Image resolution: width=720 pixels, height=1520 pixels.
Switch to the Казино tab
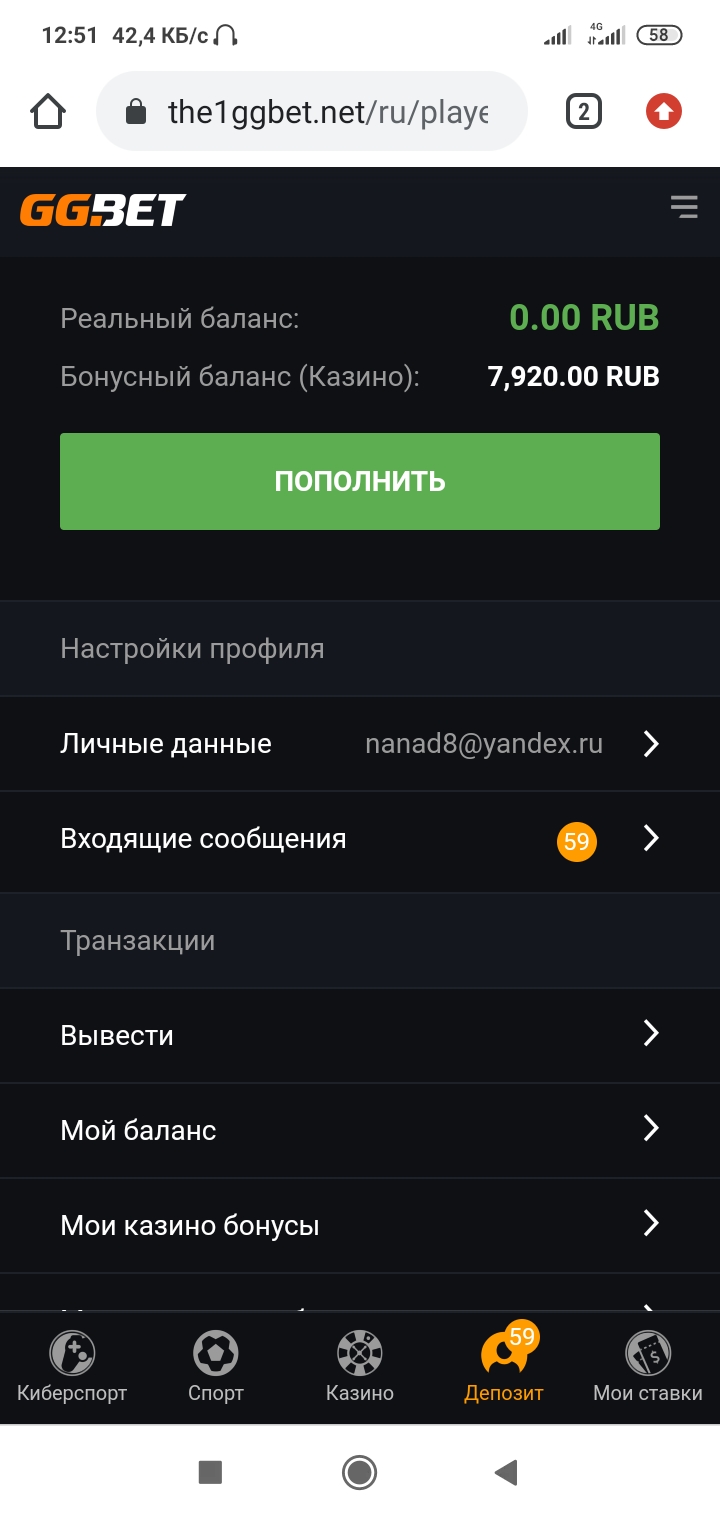coord(360,1367)
